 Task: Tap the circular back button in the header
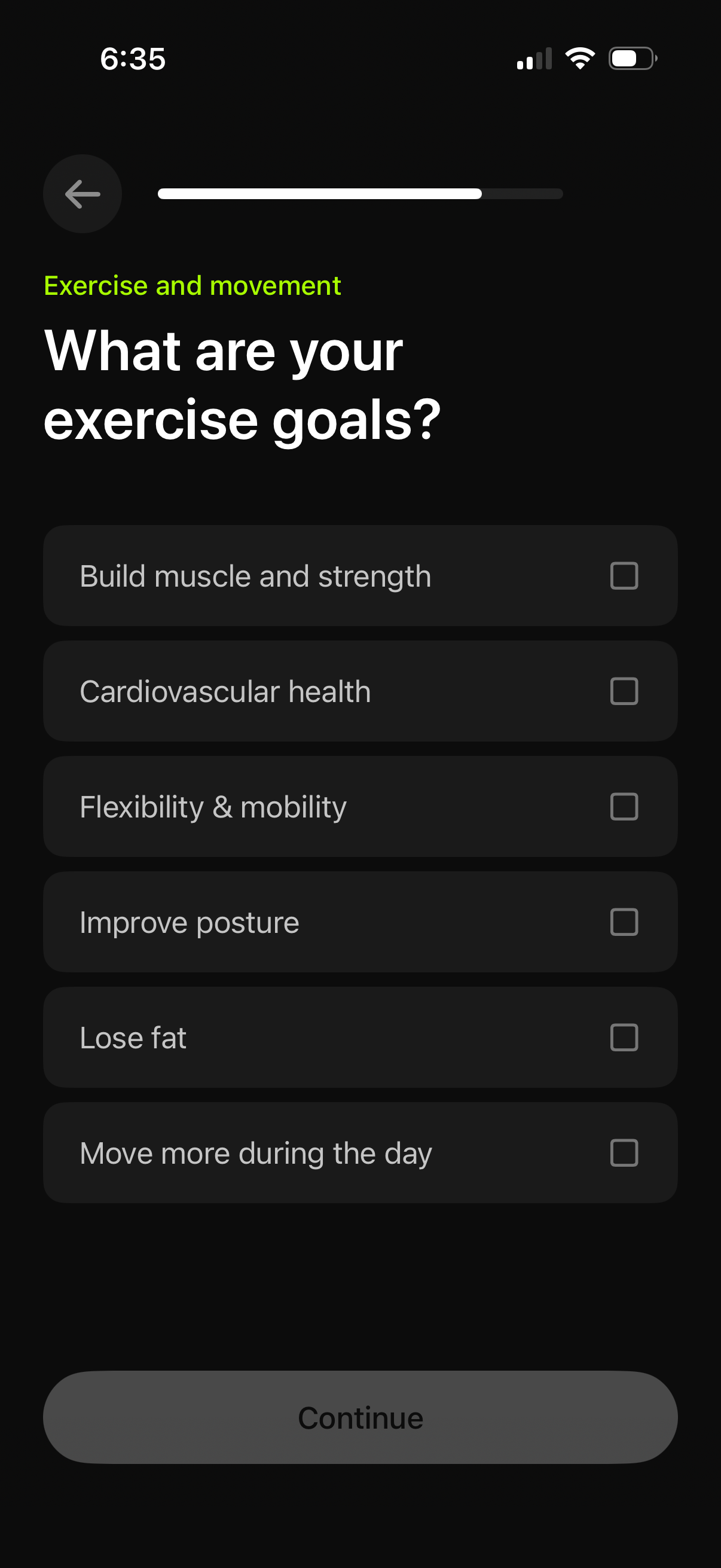coord(82,194)
